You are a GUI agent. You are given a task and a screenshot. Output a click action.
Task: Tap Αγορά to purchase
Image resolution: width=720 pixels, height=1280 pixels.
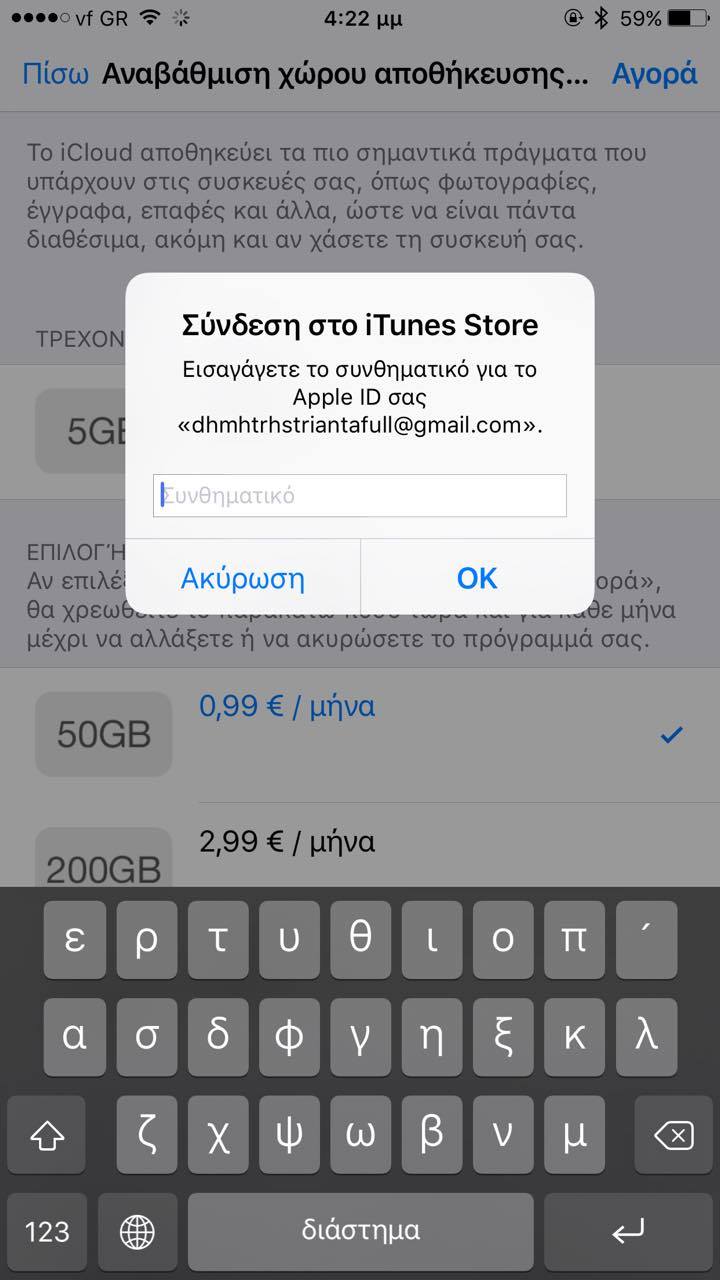coord(654,74)
